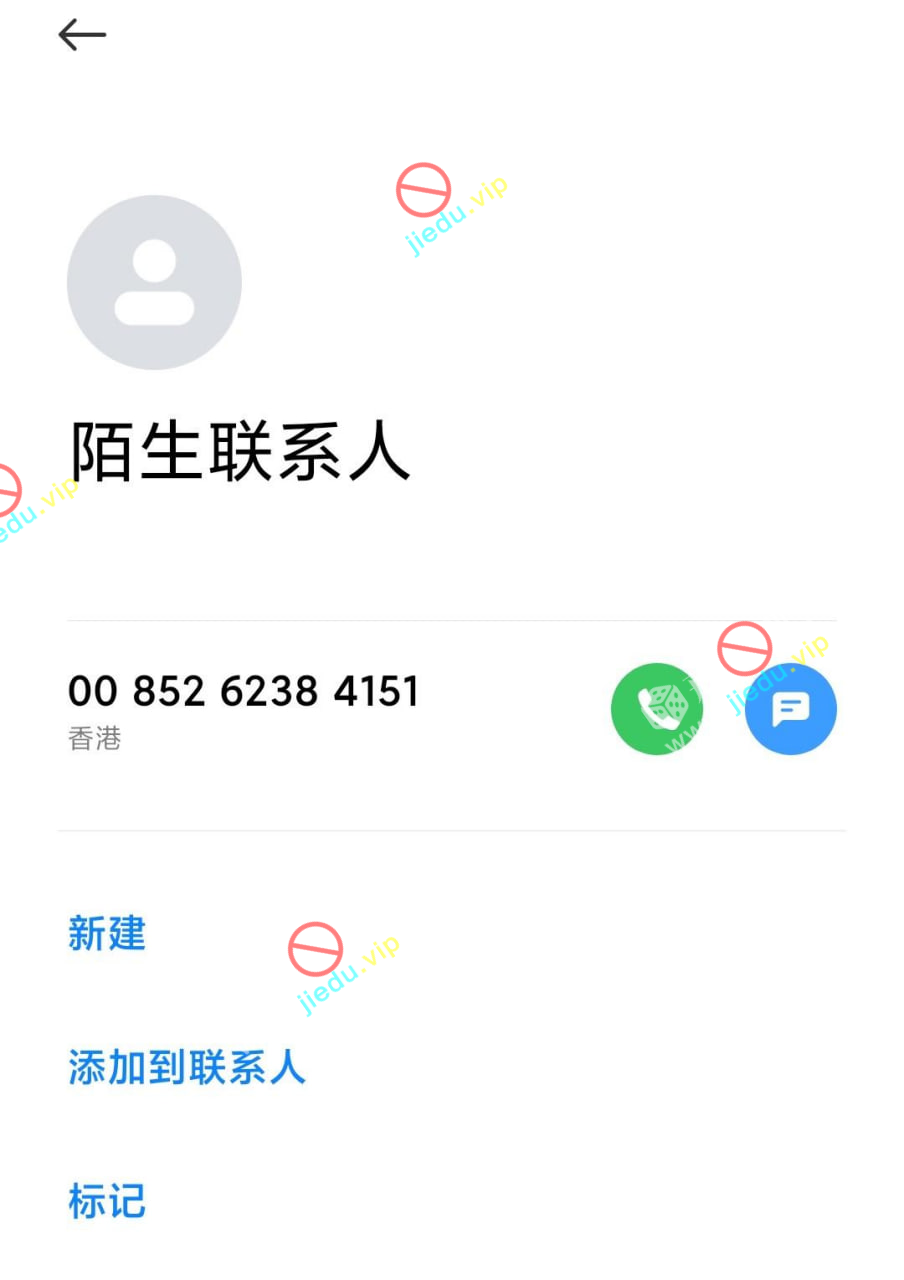Open the 标记 option
Screen dimensions: 904x1280
point(107,1201)
